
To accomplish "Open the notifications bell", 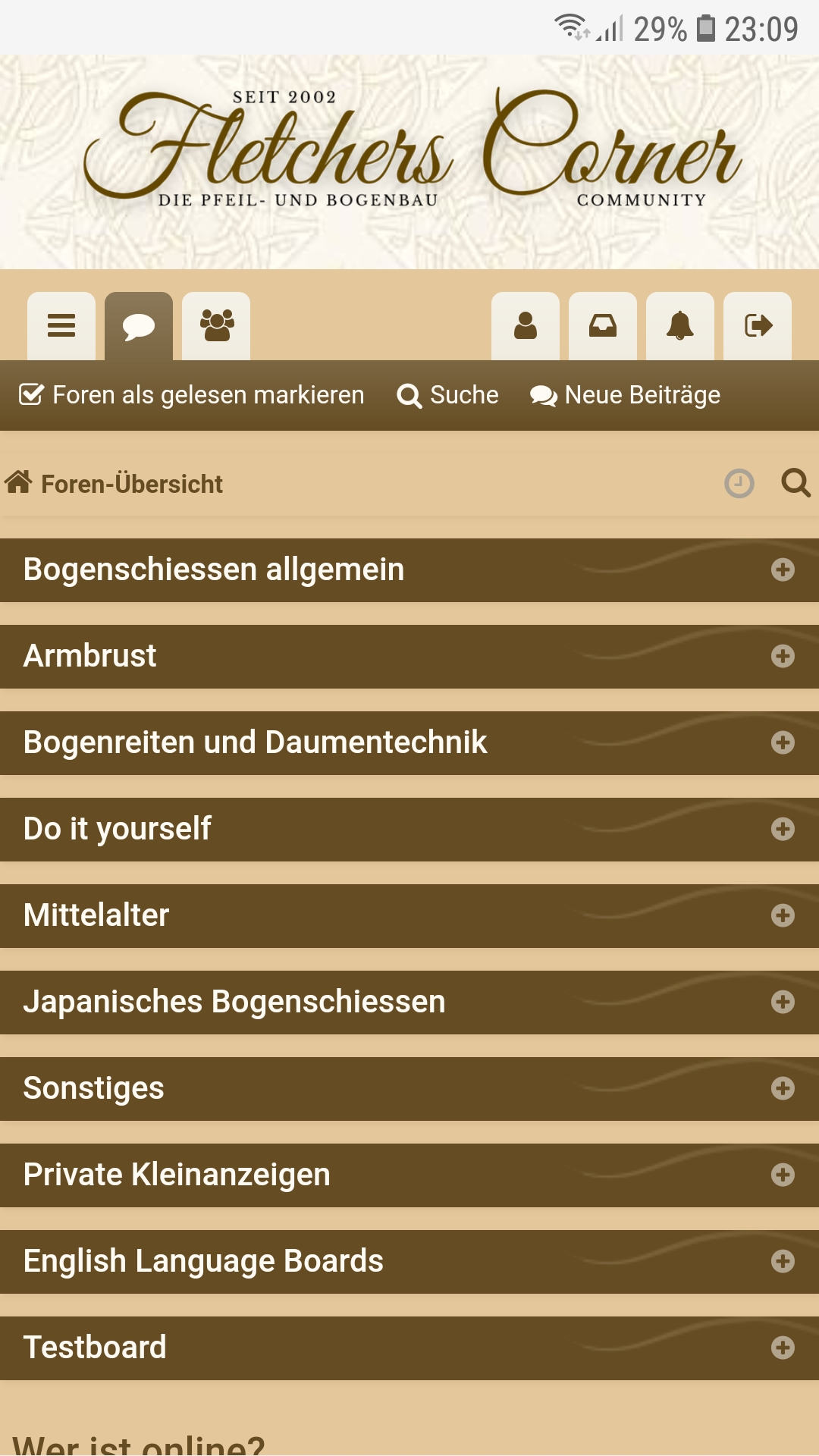I will pos(680,326).
